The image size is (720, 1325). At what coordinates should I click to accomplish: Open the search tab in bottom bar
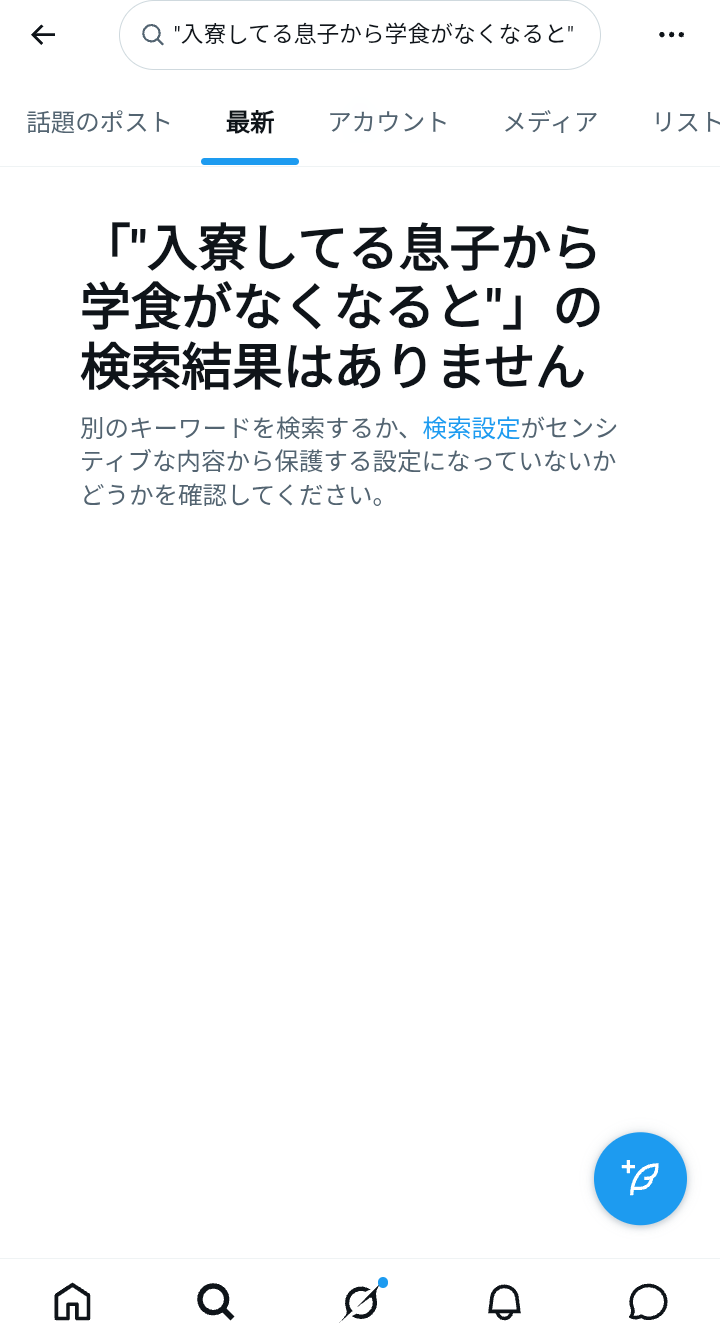click(215, 1301)
